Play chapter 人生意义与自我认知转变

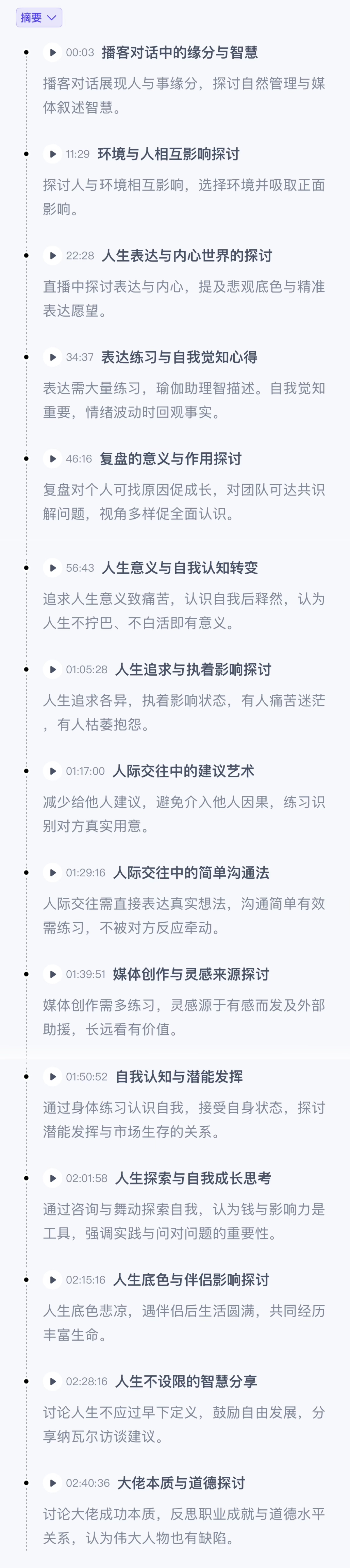point(52,568)
